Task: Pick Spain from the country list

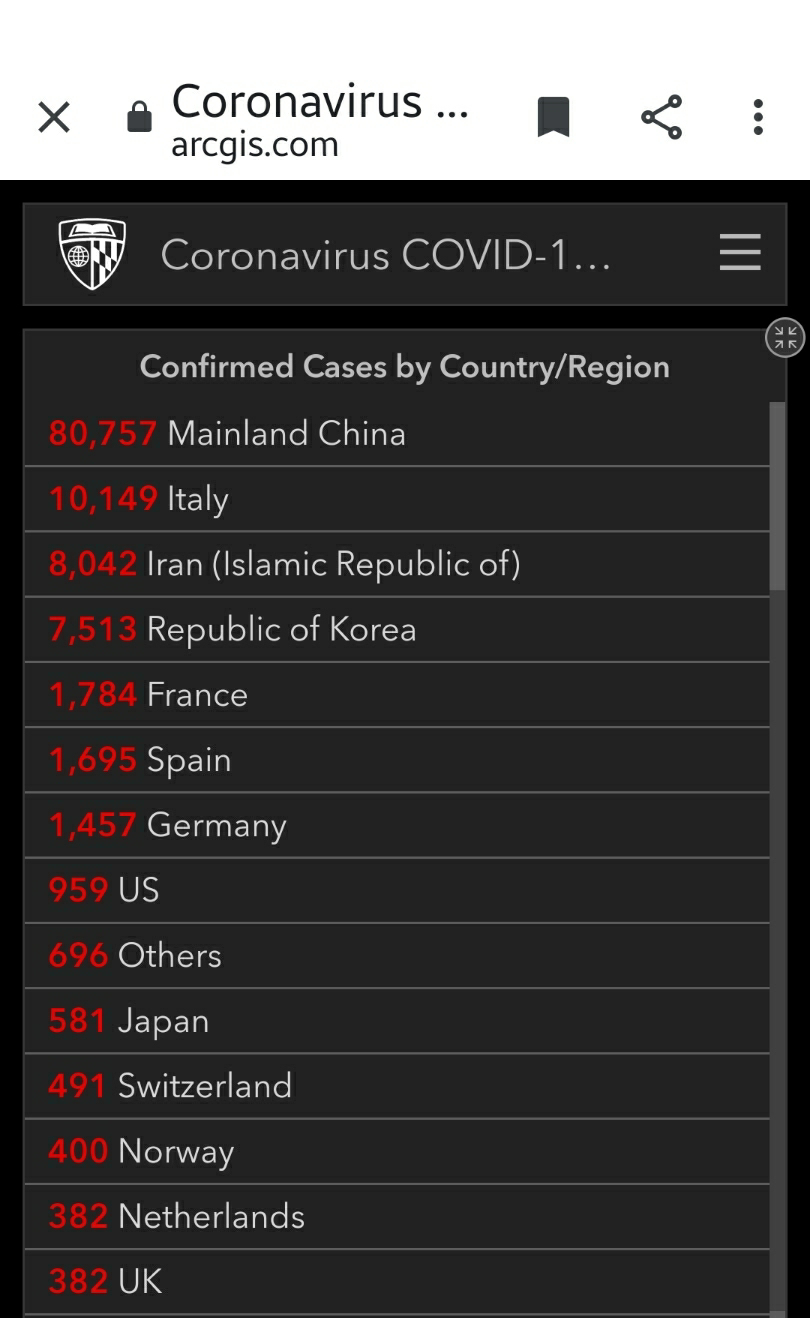Action: tap(397, 760)
